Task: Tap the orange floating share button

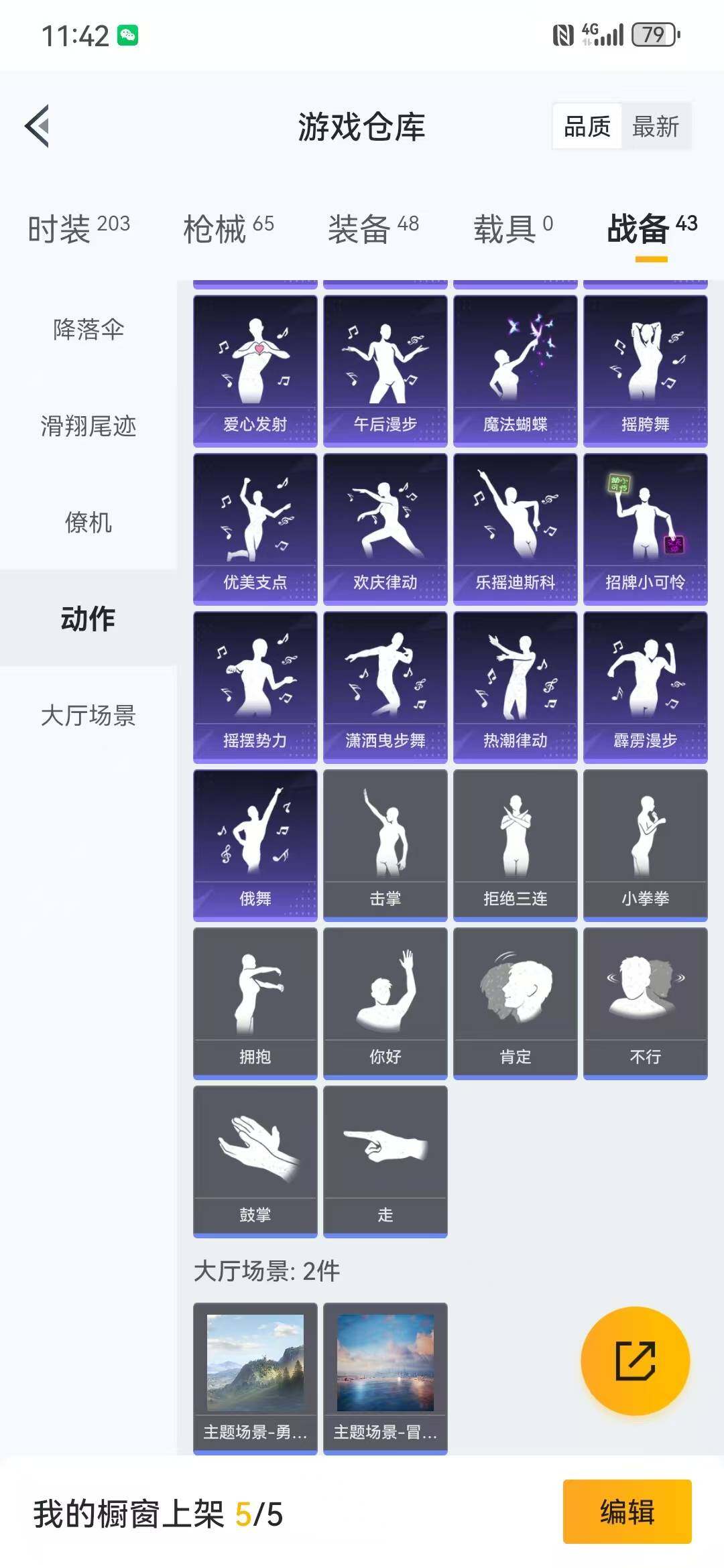Action: (x=635, y=1361)
